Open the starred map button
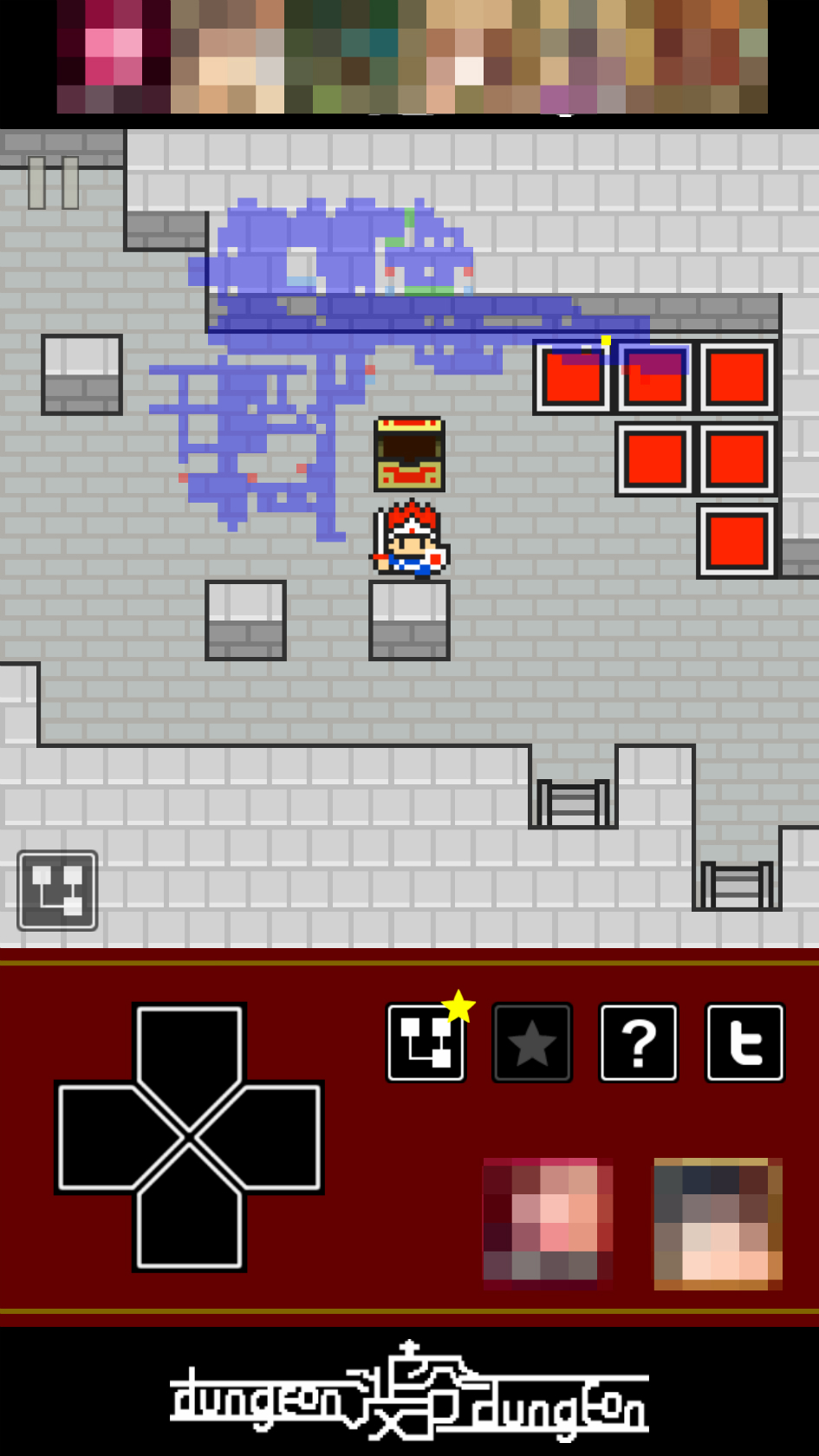The width and height of the screenshot is (819, 1456). coord(426,1043)
